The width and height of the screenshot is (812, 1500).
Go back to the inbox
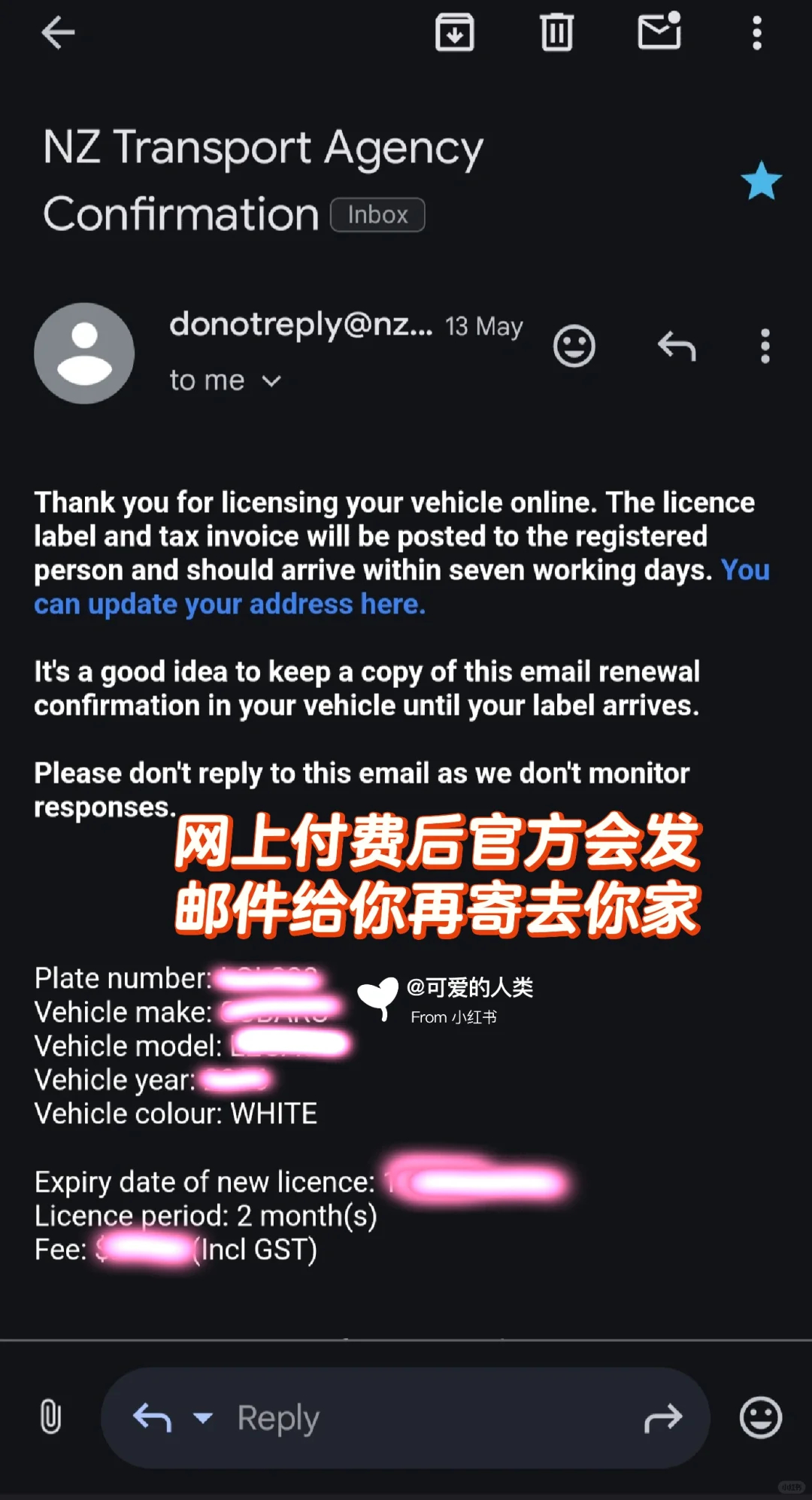point(57,33)
